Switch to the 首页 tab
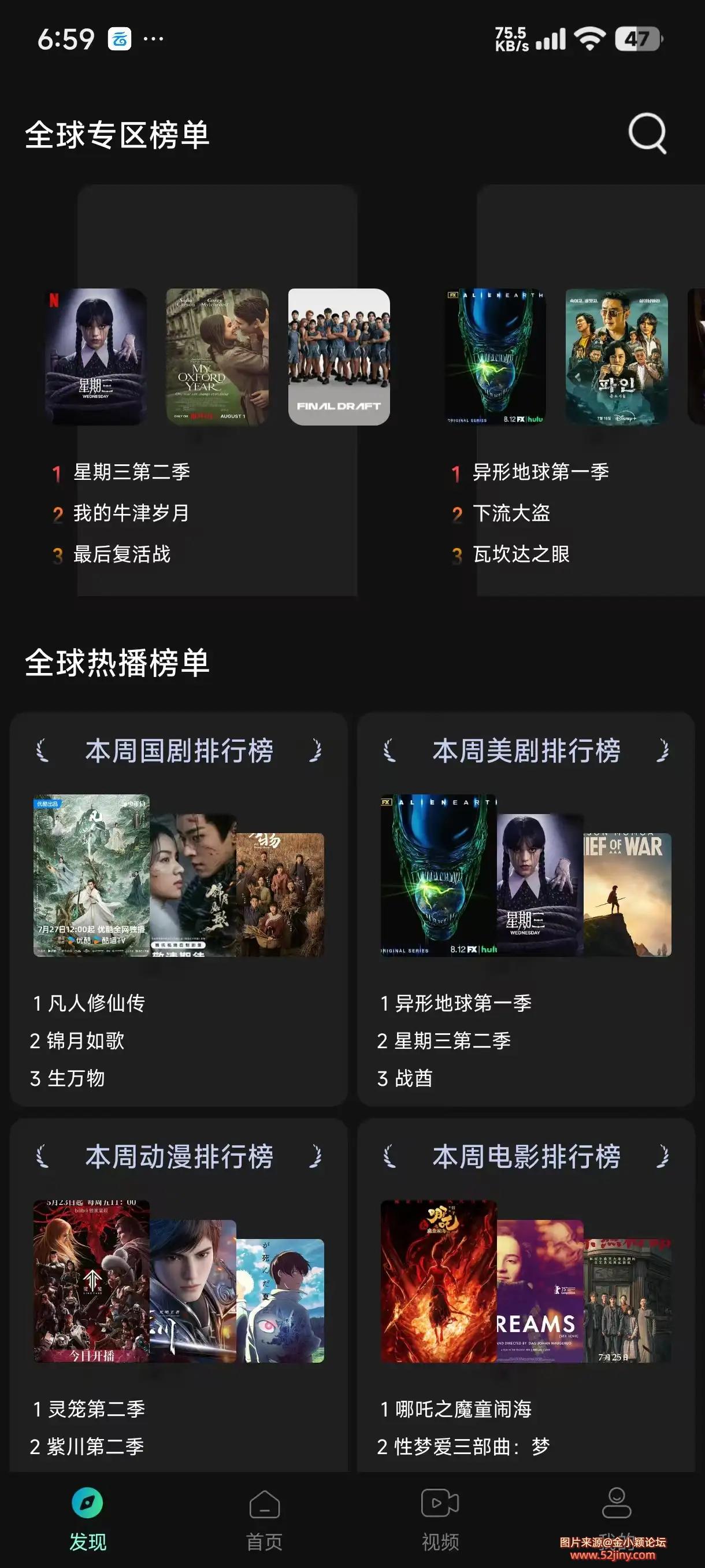Image resolution: width=705 pixels, height=1568 pixels. 264,1519
